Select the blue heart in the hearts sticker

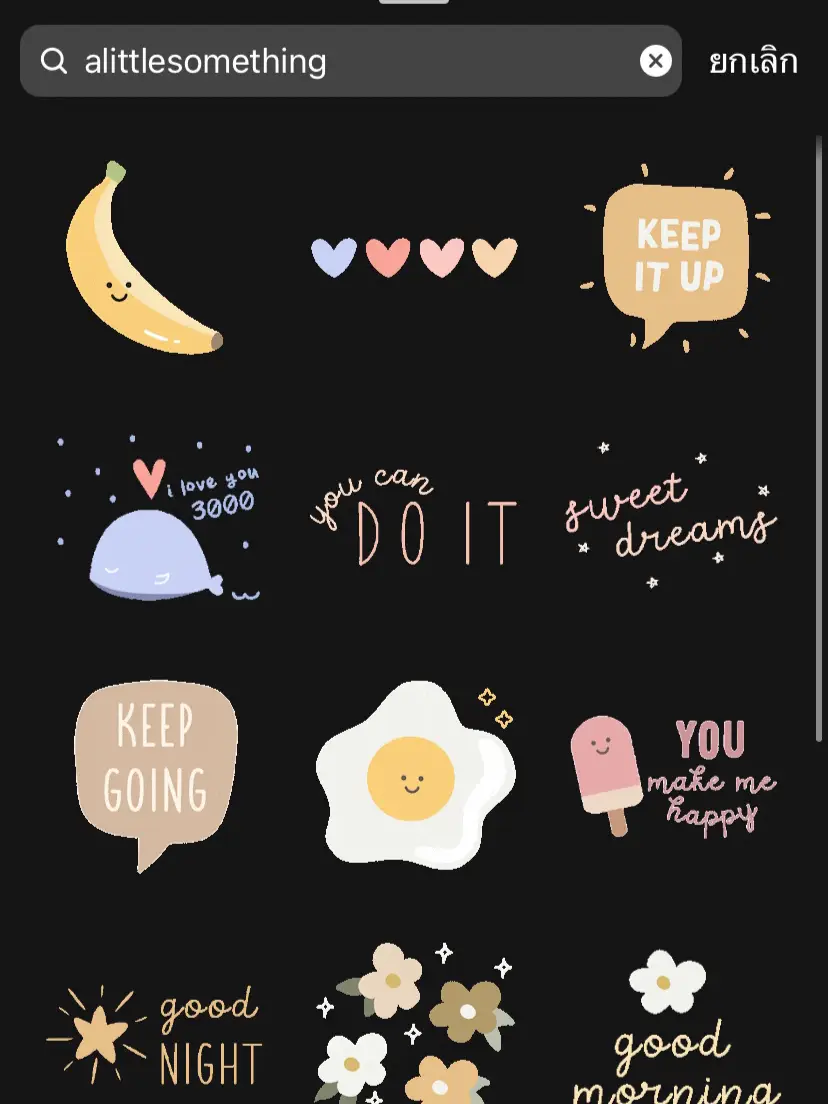[333, 257]
